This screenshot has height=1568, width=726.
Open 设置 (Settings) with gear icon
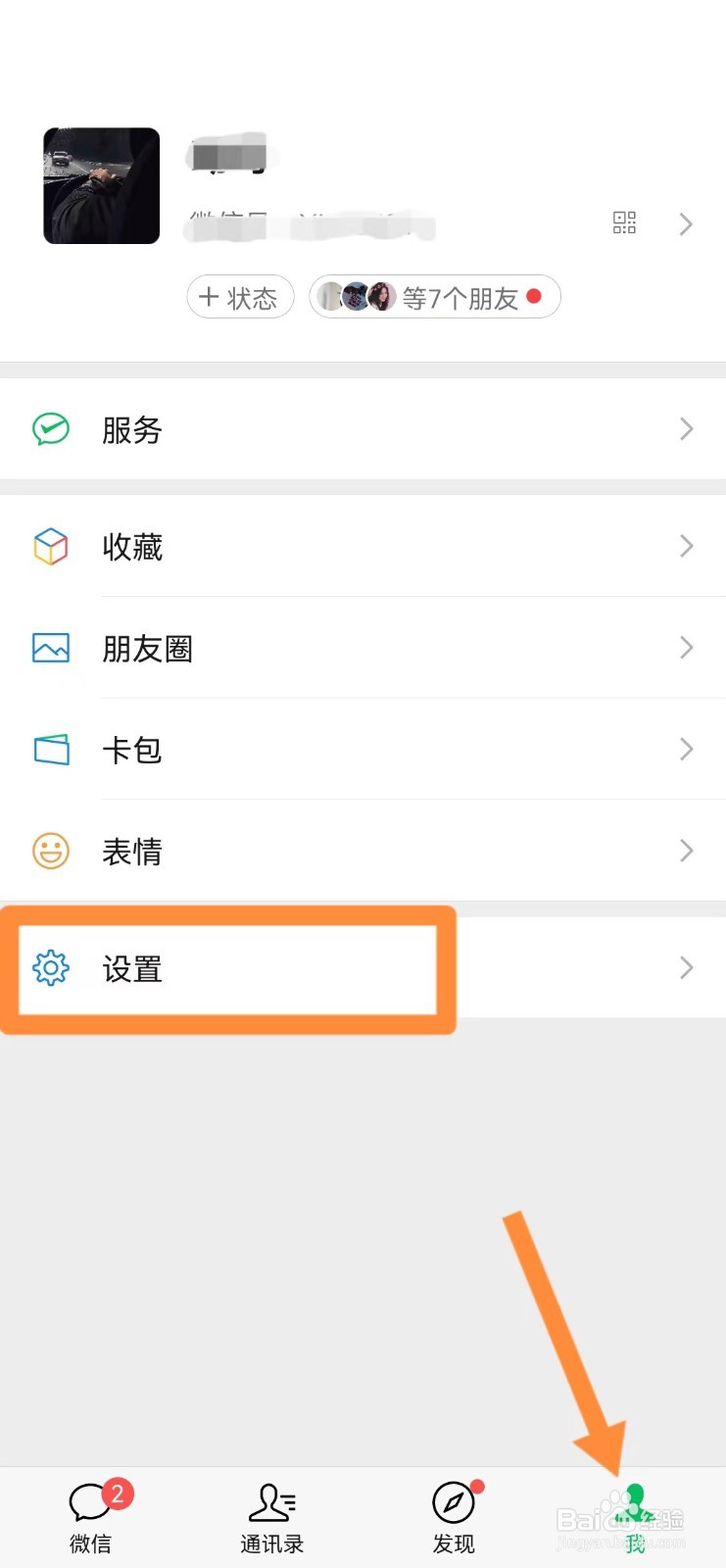[x=132, y=968]
